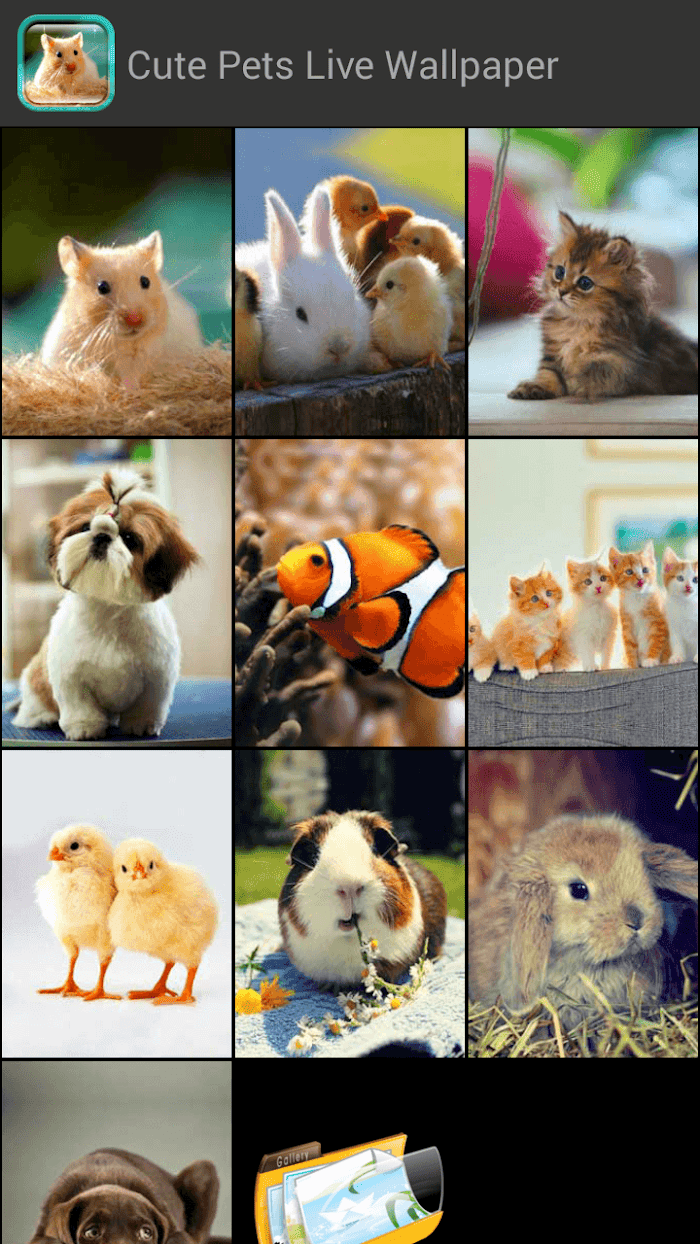This screenshot has height=1244, width=700.
Task: Choose the guinea pig with flowers wallpaper
Action: click(x=350, y=904)
